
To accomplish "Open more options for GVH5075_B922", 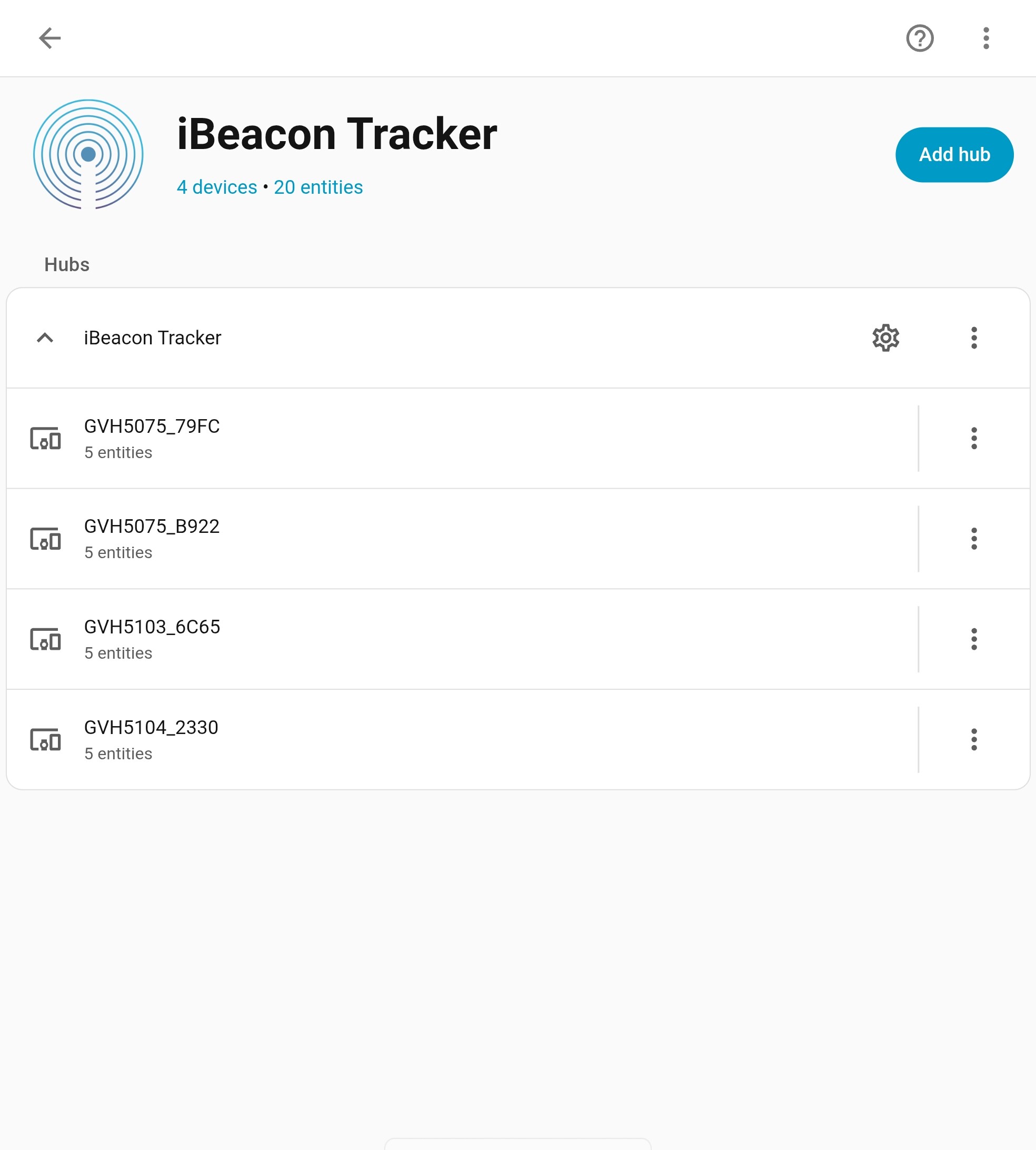I will pos(973,539).
